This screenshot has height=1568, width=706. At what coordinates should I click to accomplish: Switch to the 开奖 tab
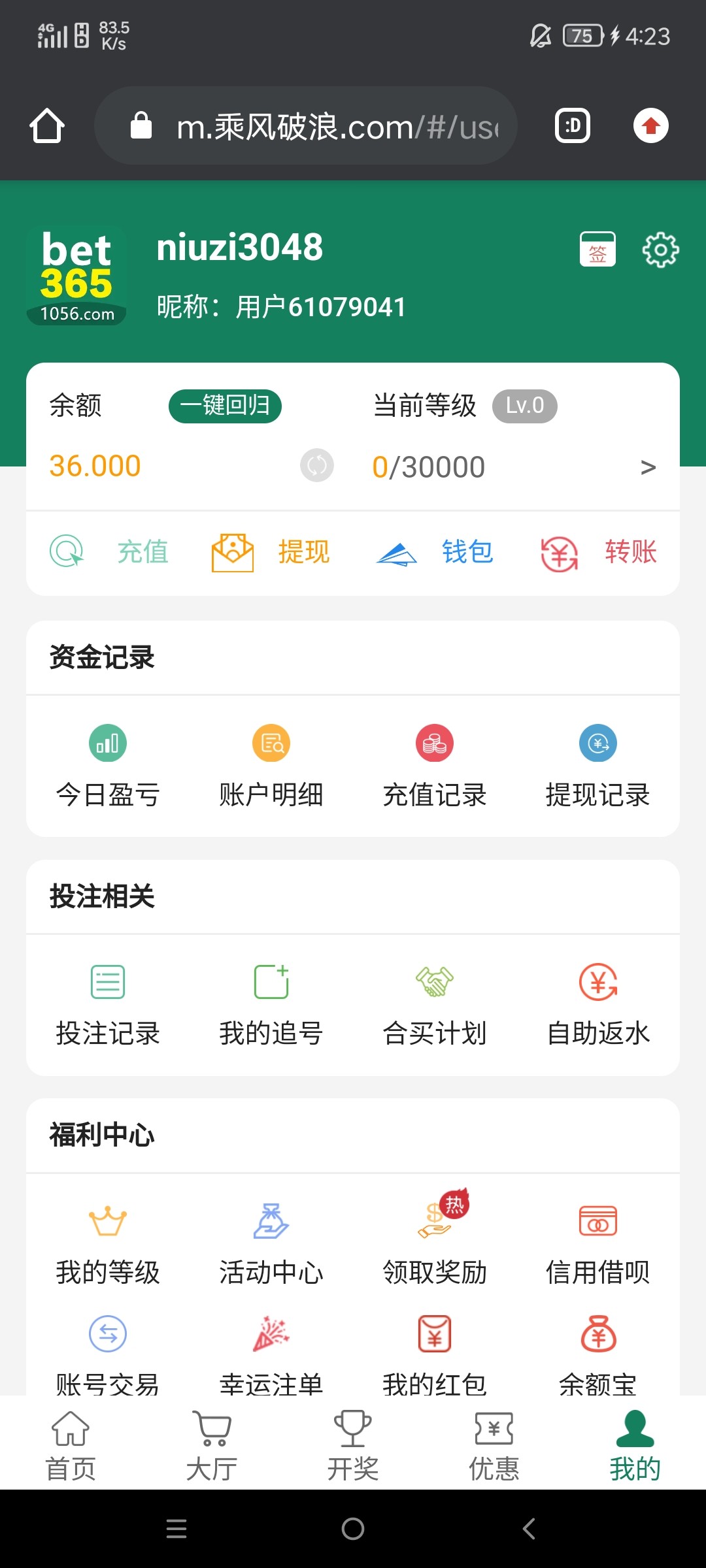click(353, 1445)
